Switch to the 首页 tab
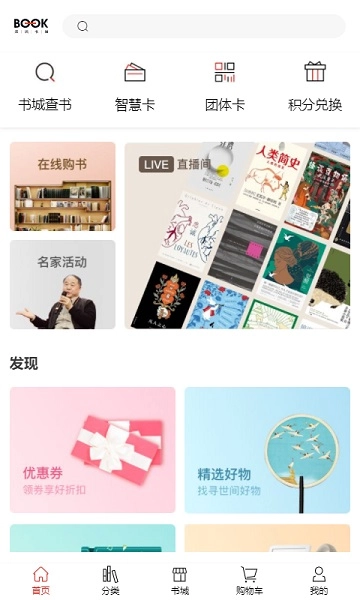Viewport: 360px width, 600px height. [x=41, y=580]
